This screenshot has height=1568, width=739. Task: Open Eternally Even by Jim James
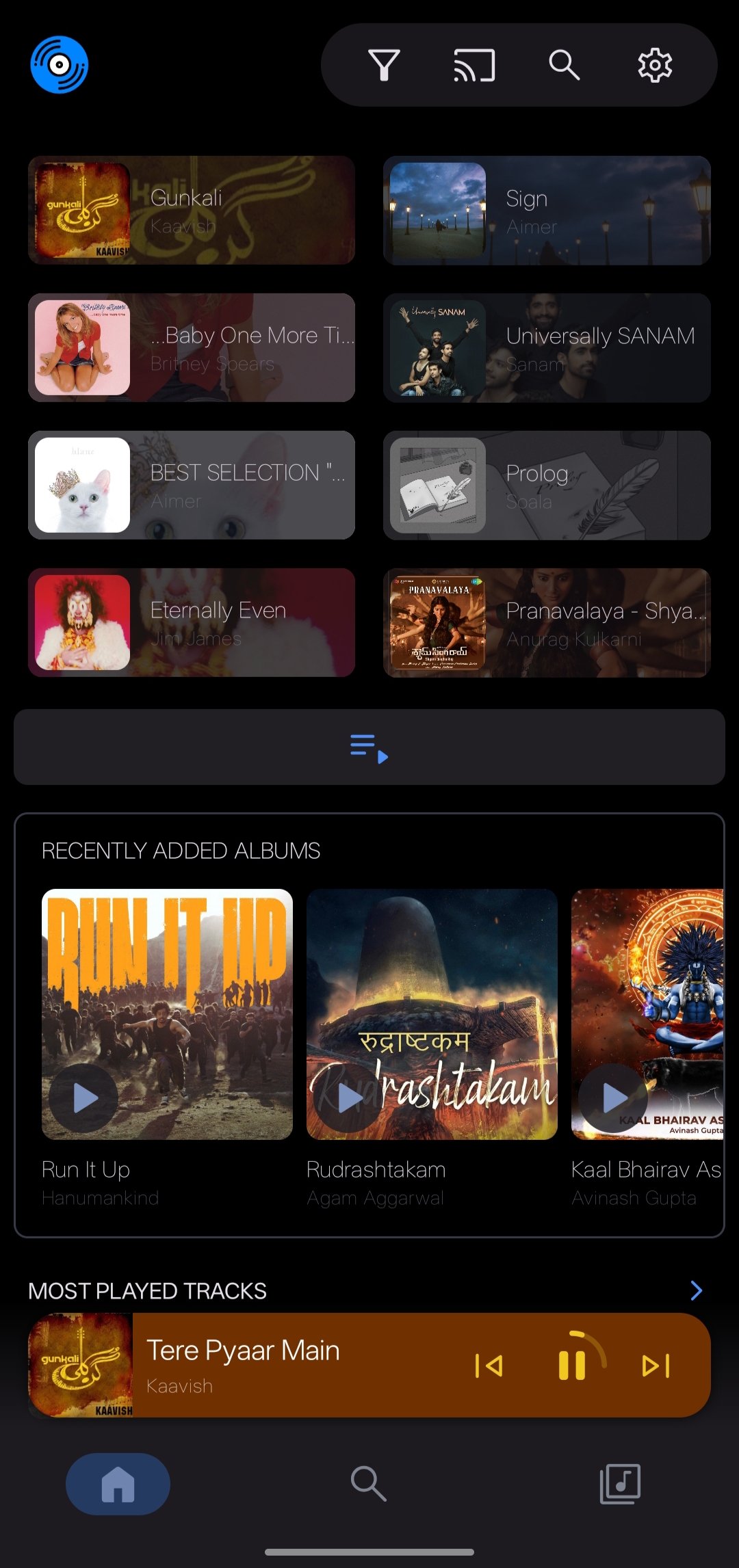point(192,622)
